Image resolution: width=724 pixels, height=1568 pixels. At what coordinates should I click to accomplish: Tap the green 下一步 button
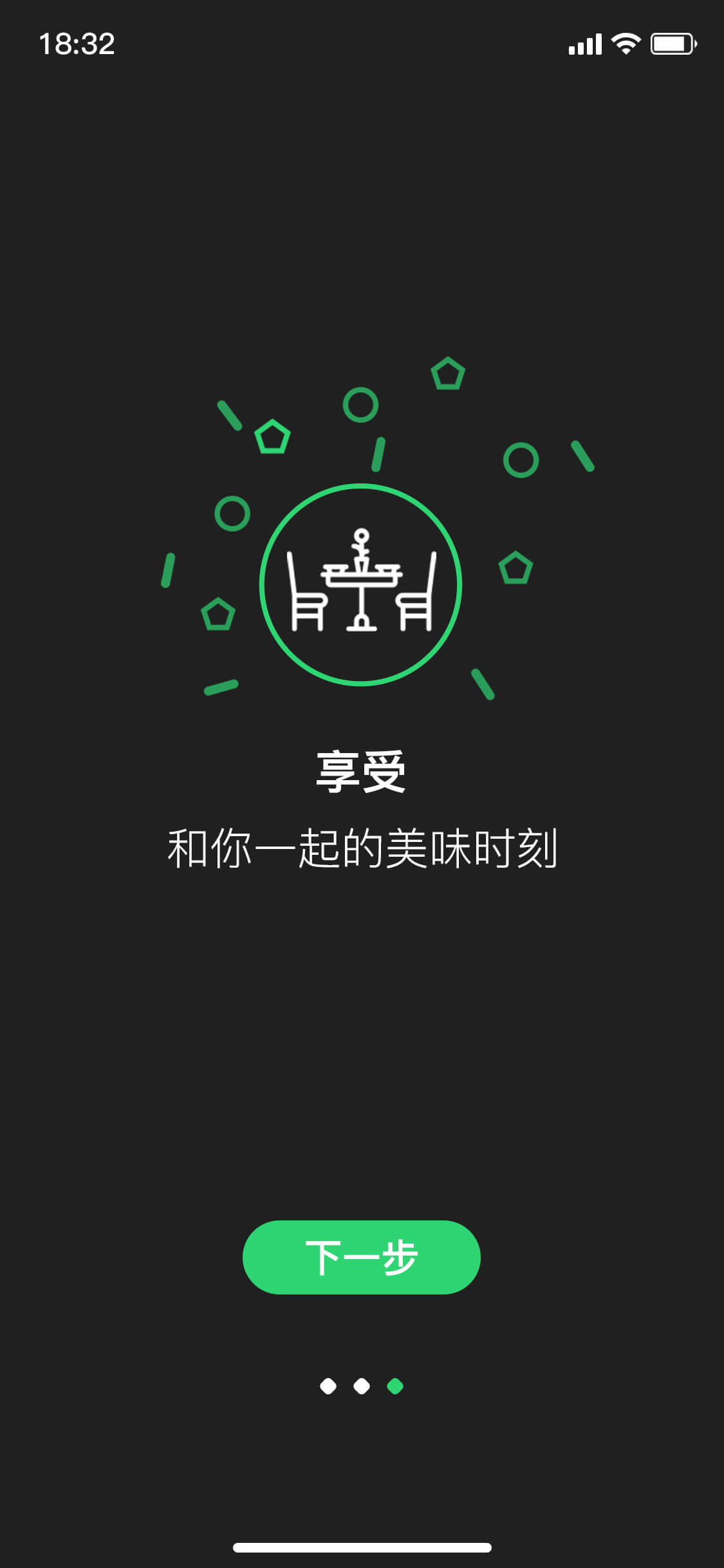click(x=361, y=1257)
